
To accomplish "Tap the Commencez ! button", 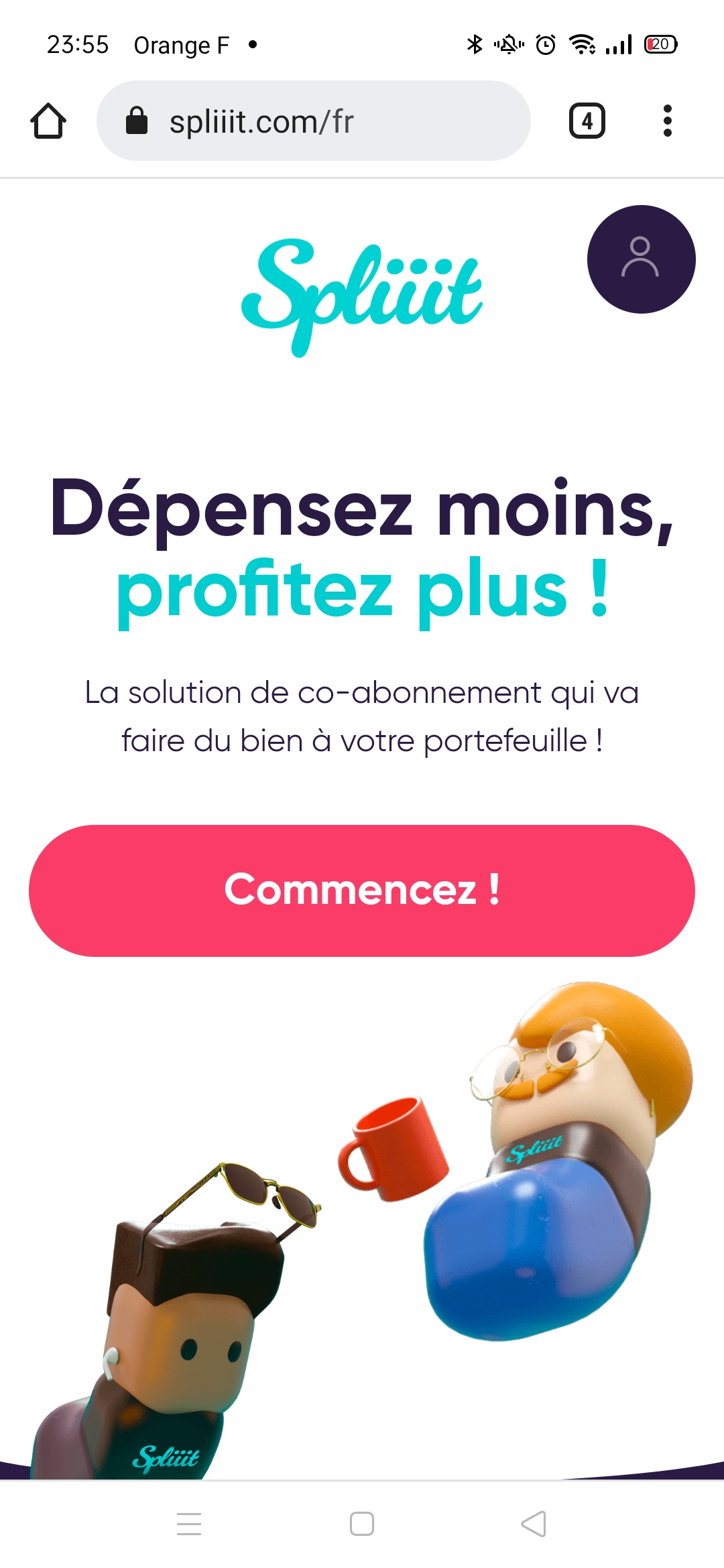I will pyautogui.click(x=362, y=891).
